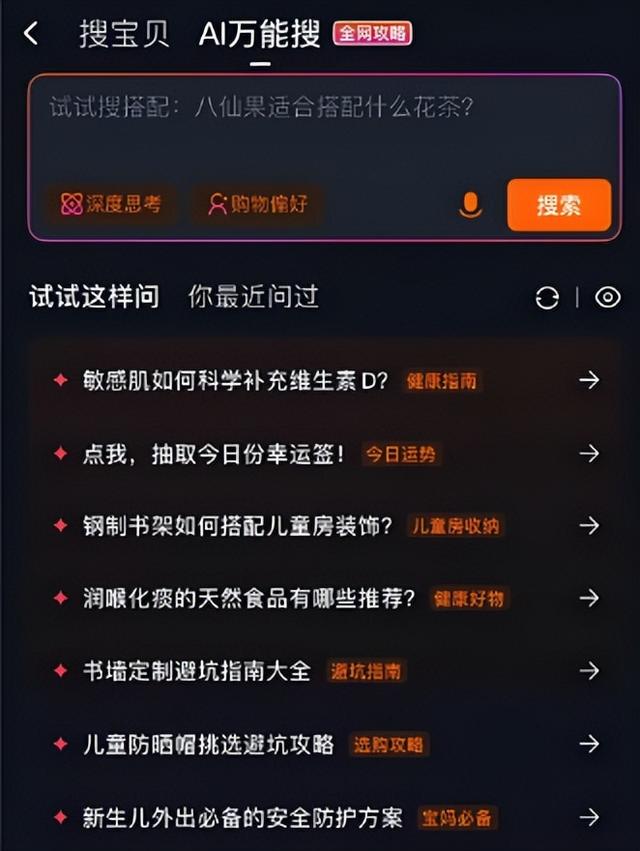Switch to 你最近问过 tab
Viewport: 640px width, 851px height.
tap(253, 297)
